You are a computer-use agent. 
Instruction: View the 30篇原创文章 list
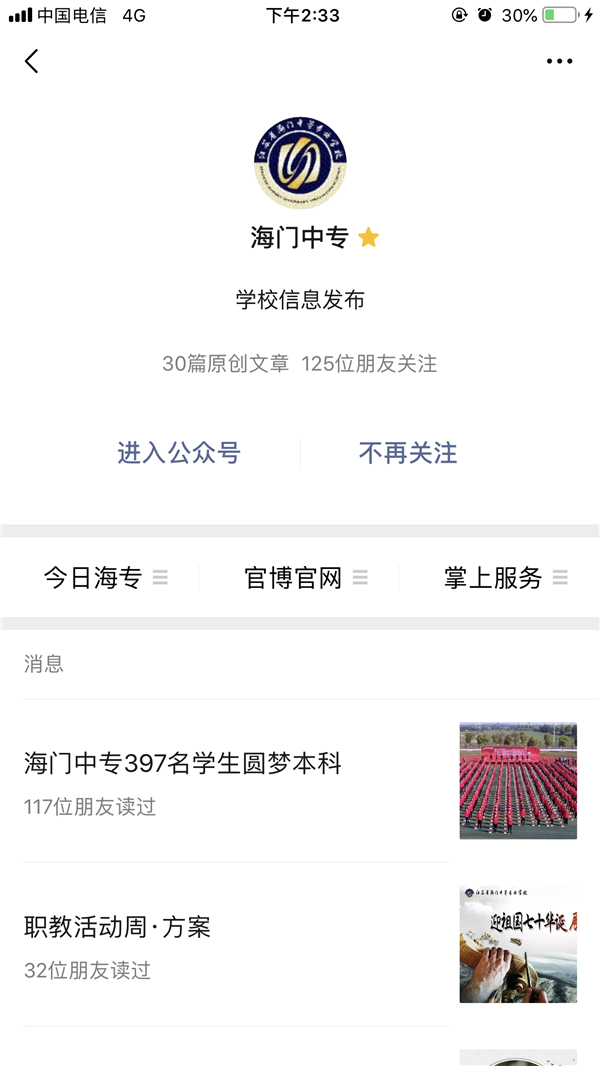tap(226, 364)
